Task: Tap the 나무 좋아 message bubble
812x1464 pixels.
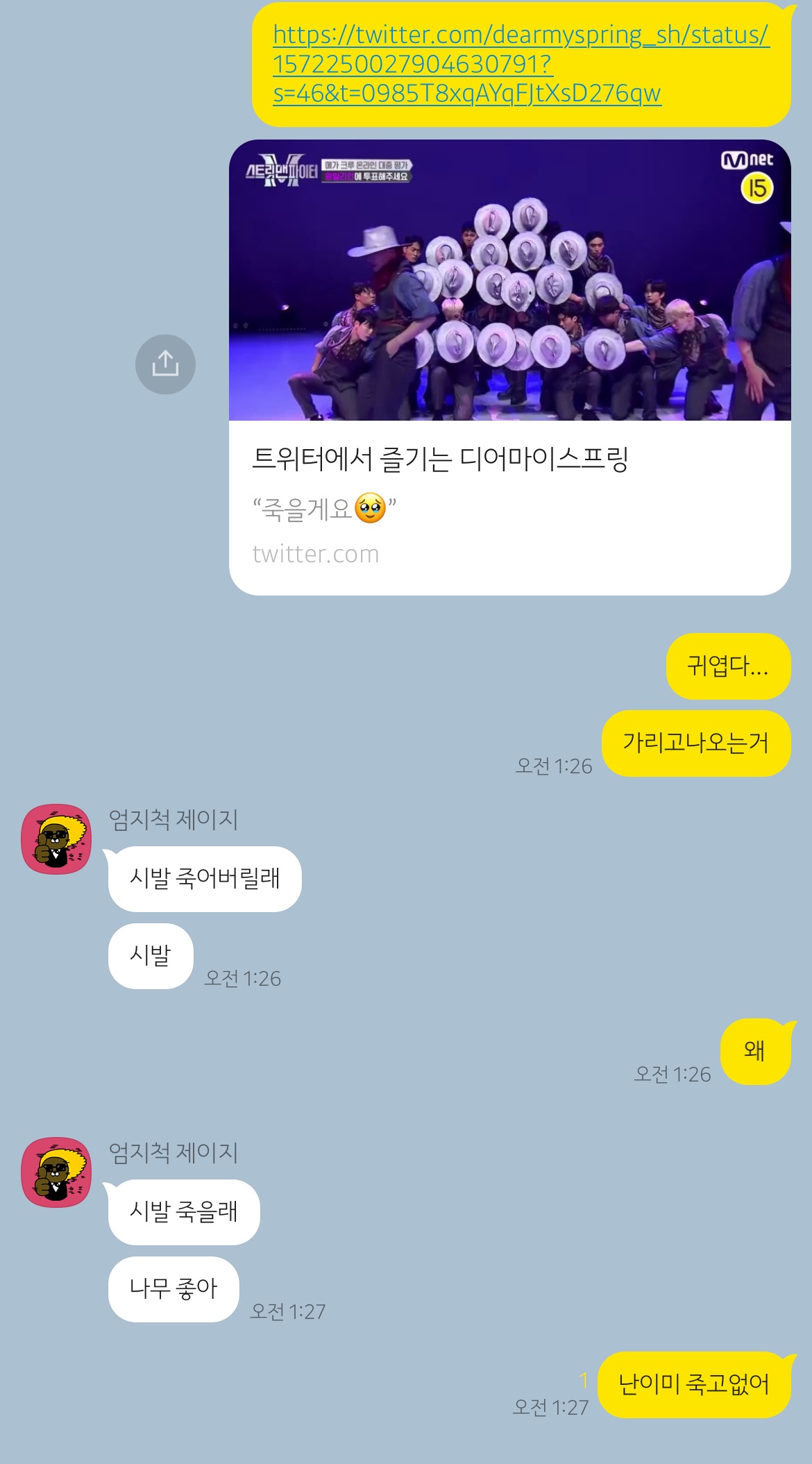Action: pos(174,1289)
